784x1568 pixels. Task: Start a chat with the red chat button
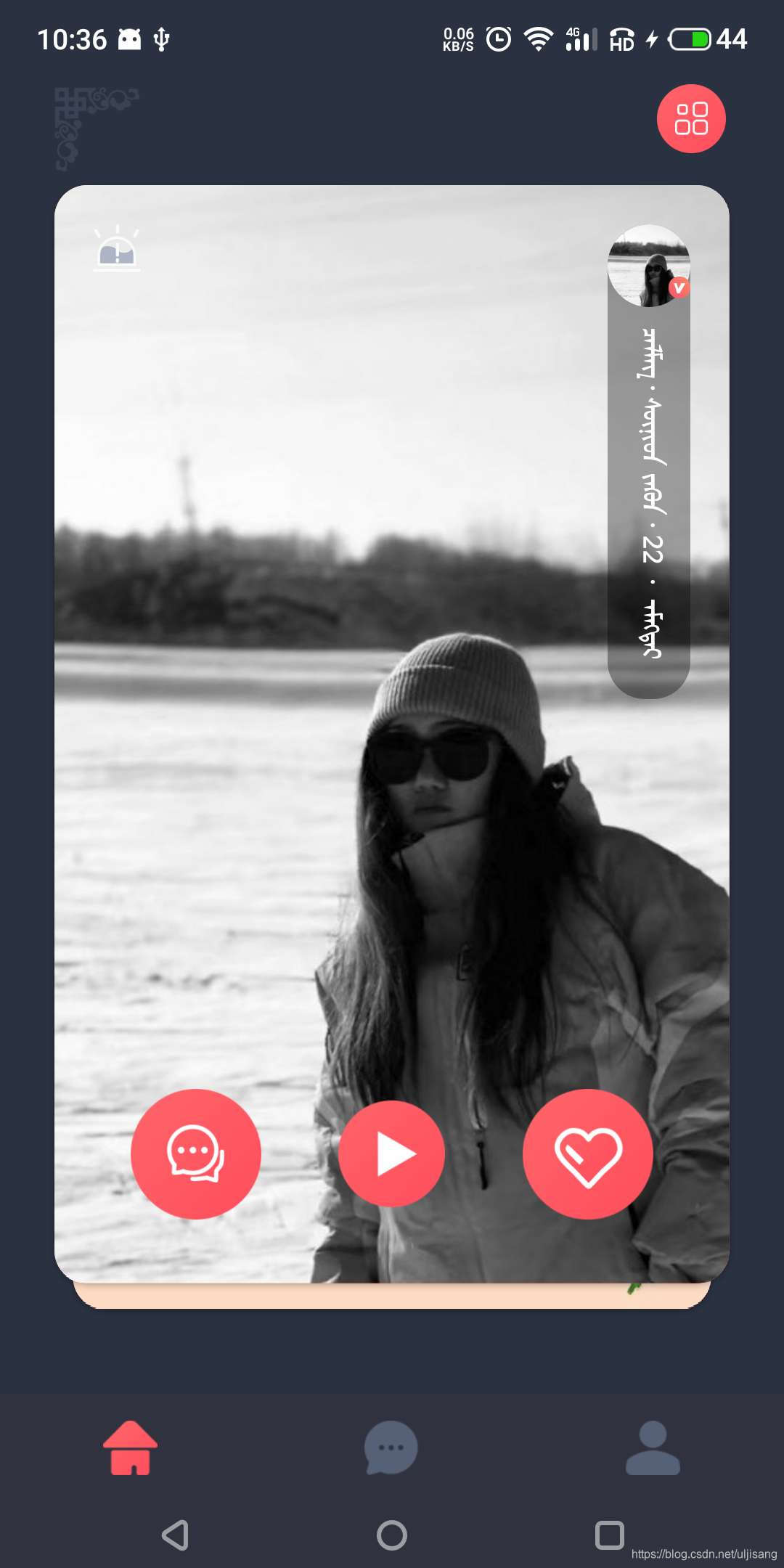(x=195, y=1153)
